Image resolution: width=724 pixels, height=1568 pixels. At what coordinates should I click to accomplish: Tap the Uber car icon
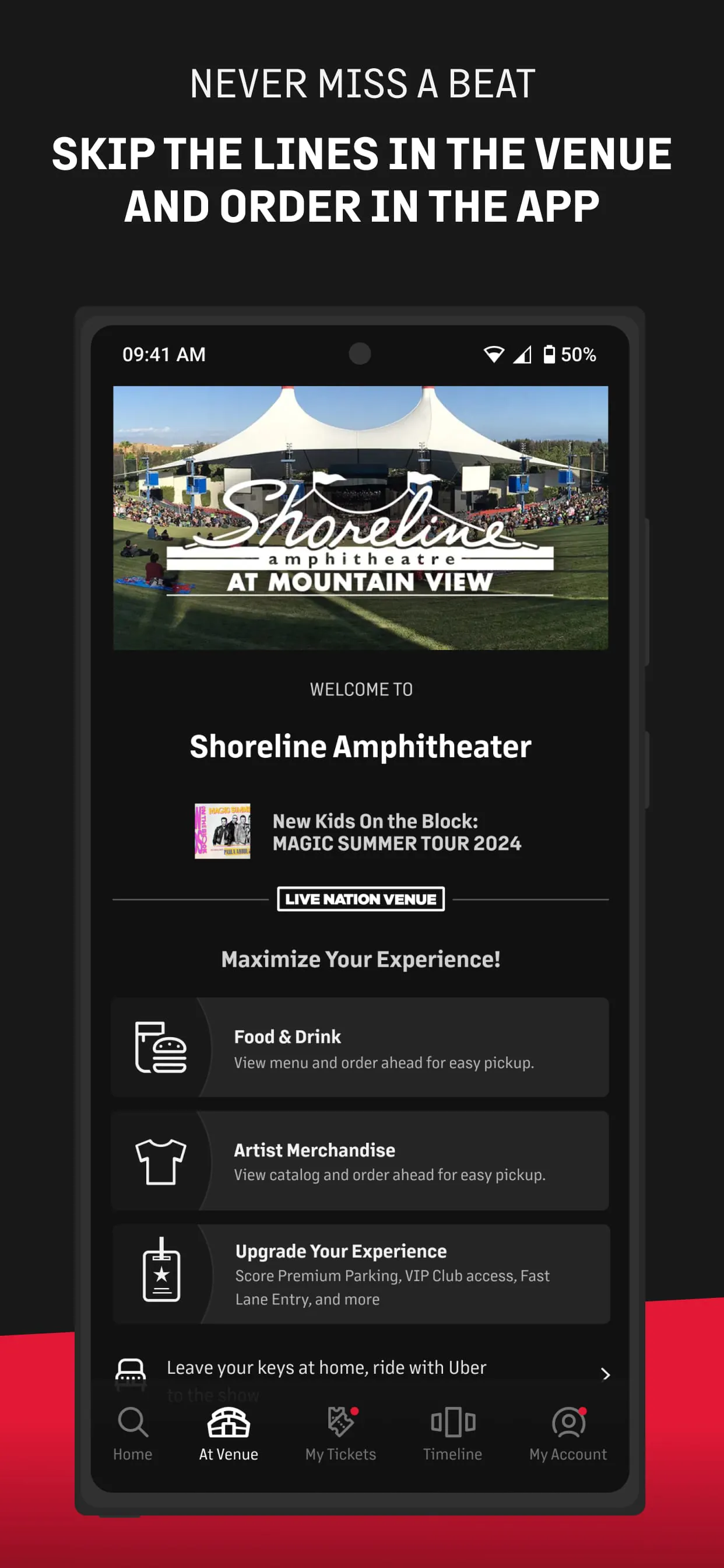point(131,1371)
